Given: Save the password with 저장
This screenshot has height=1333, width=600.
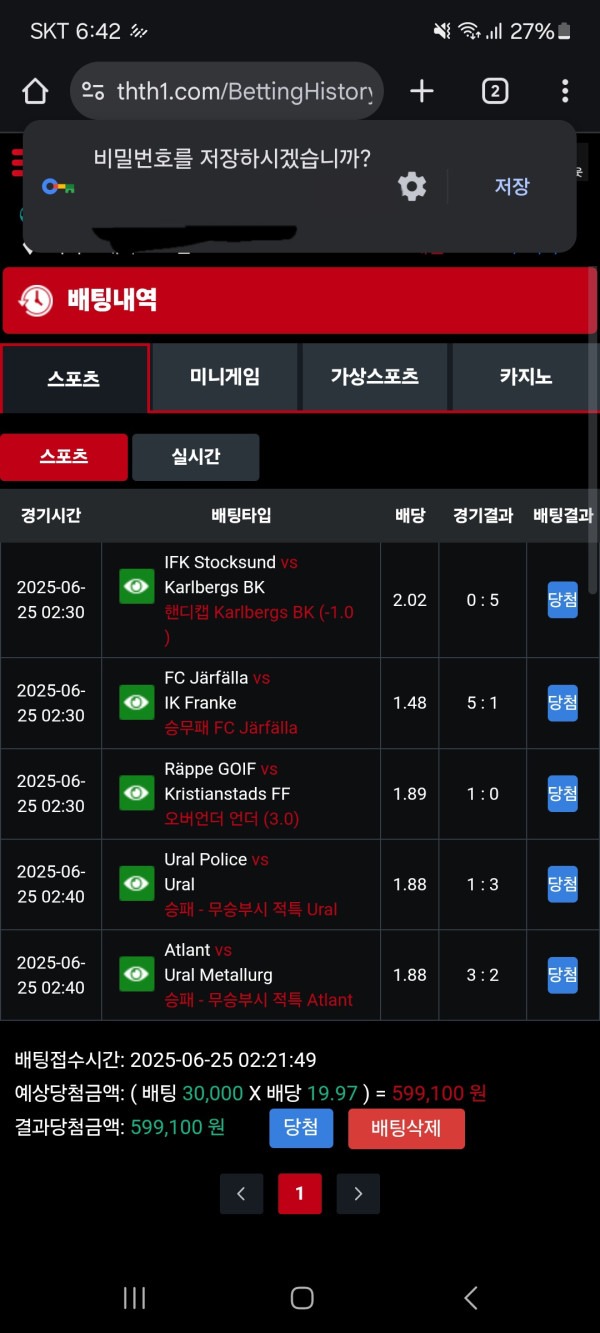Looking at the screenshot, I should click(511, 186).
